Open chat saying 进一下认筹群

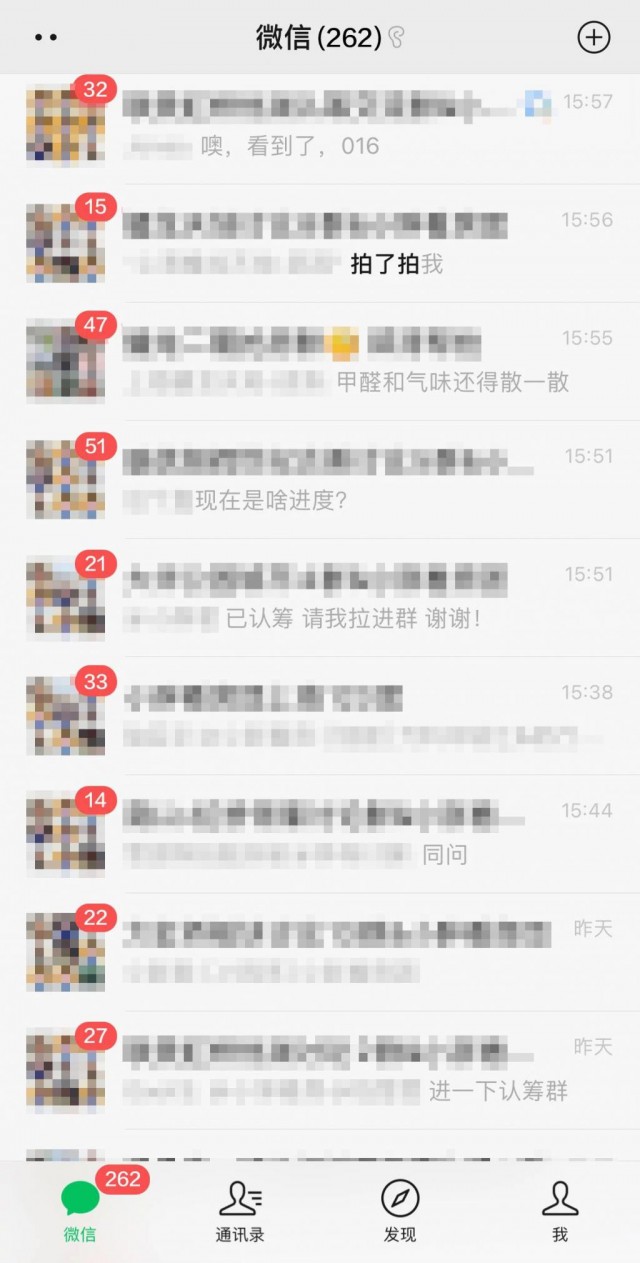320,1068
